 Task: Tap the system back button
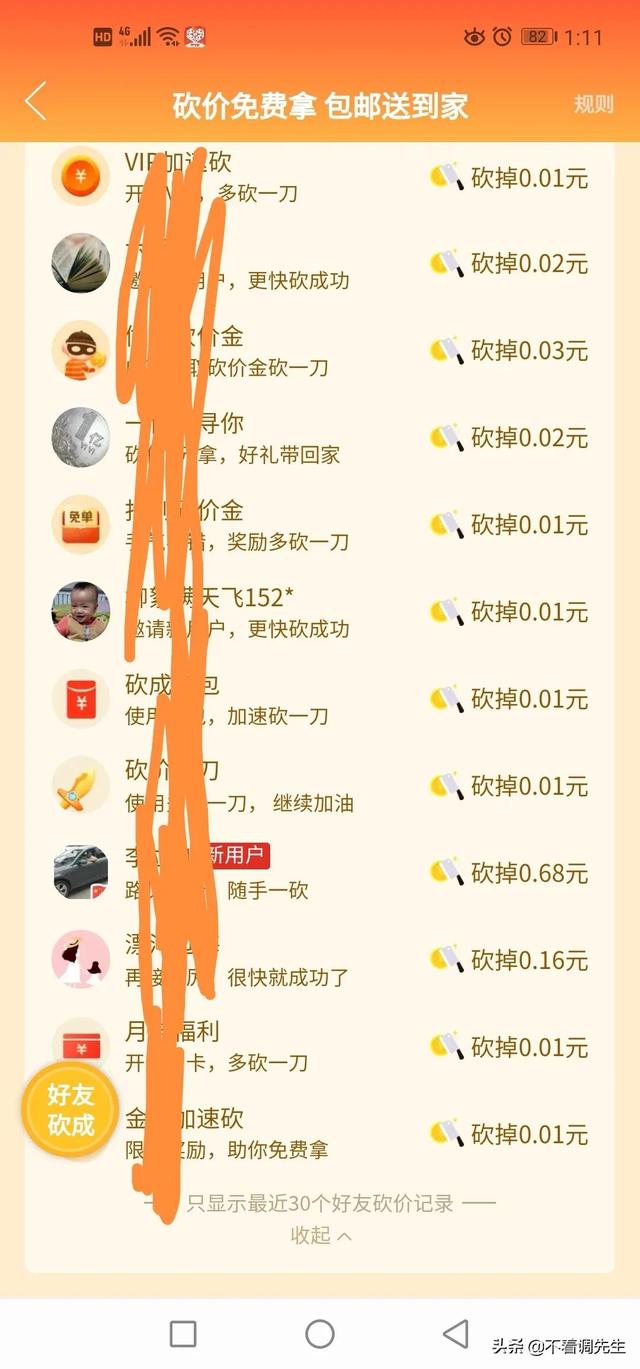(456, 1332)
